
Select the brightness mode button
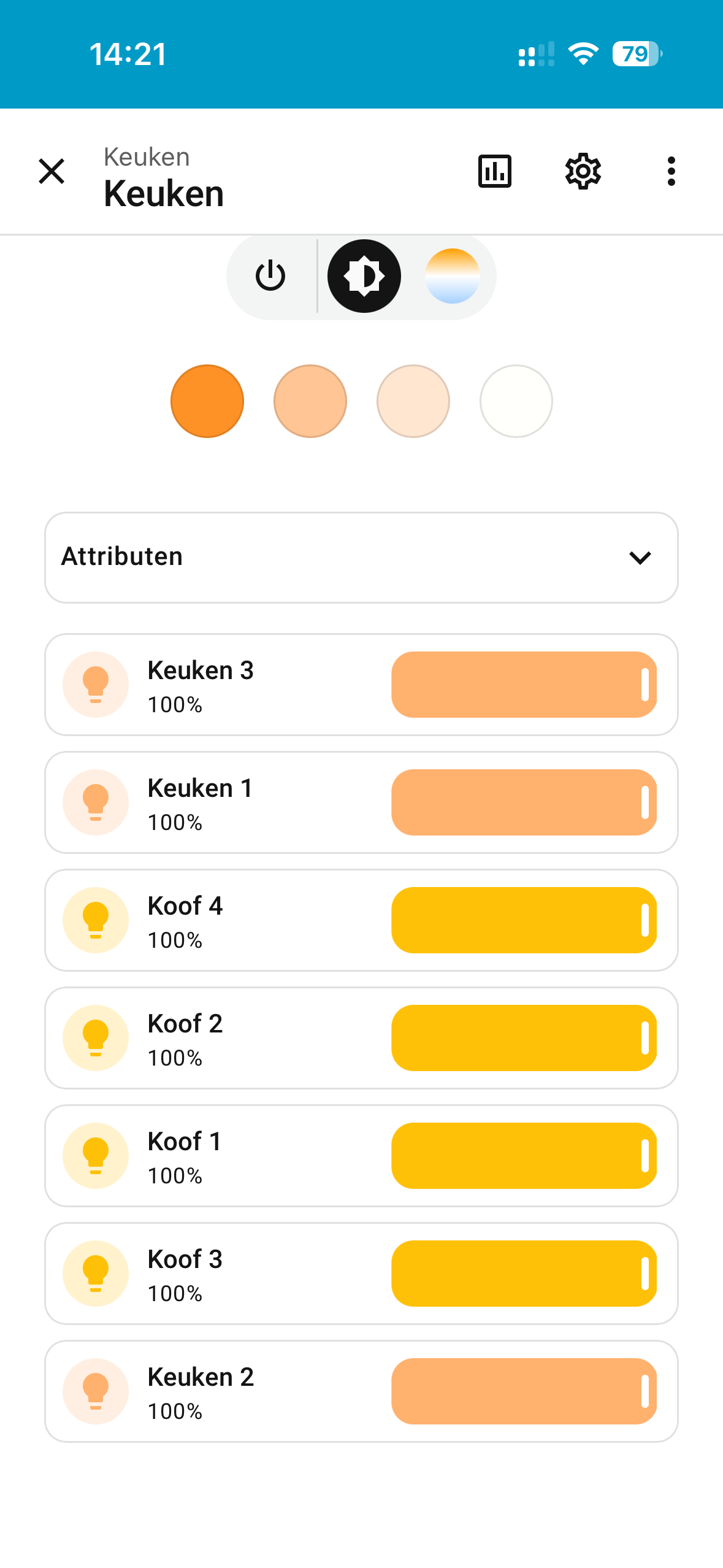point(364,276)
